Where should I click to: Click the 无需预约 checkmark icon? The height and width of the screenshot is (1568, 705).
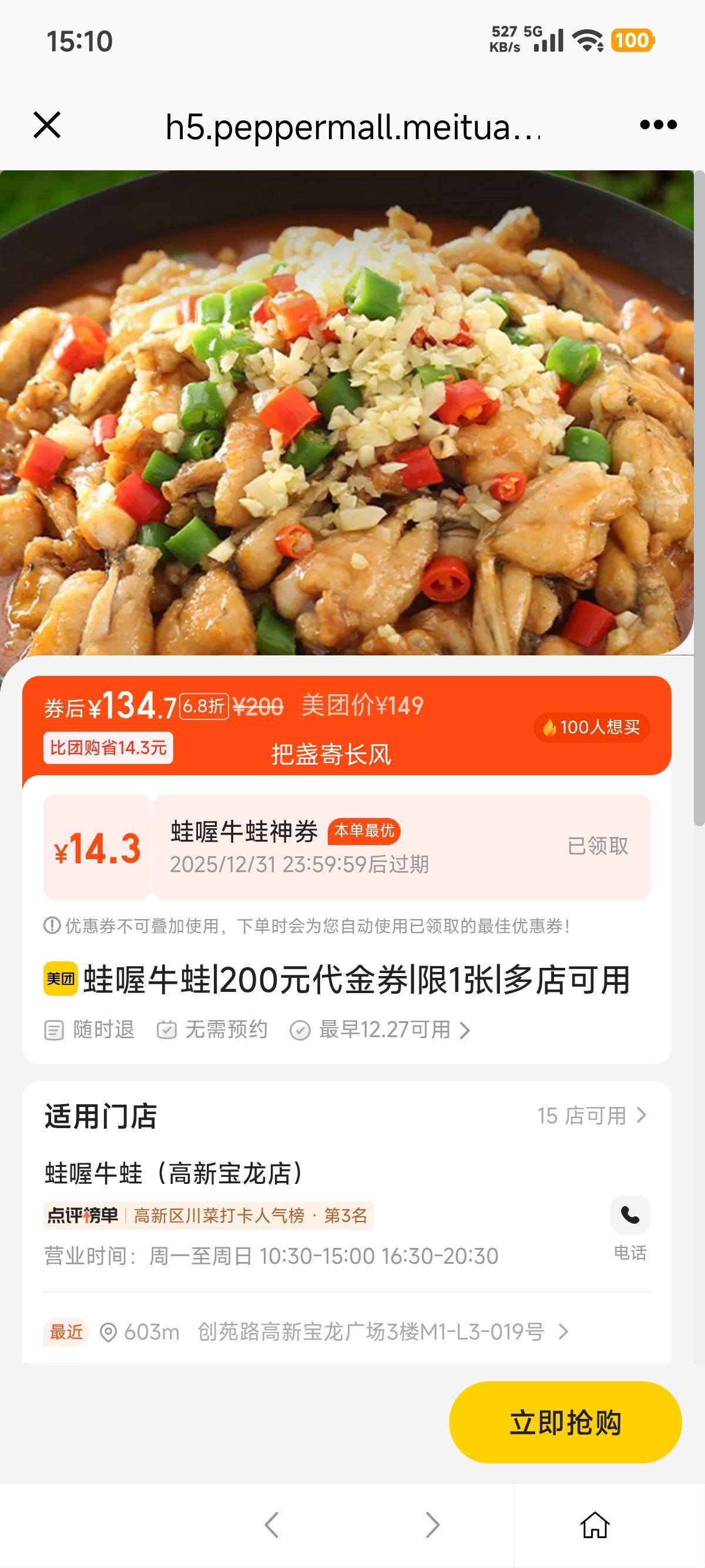point(168,1030)
